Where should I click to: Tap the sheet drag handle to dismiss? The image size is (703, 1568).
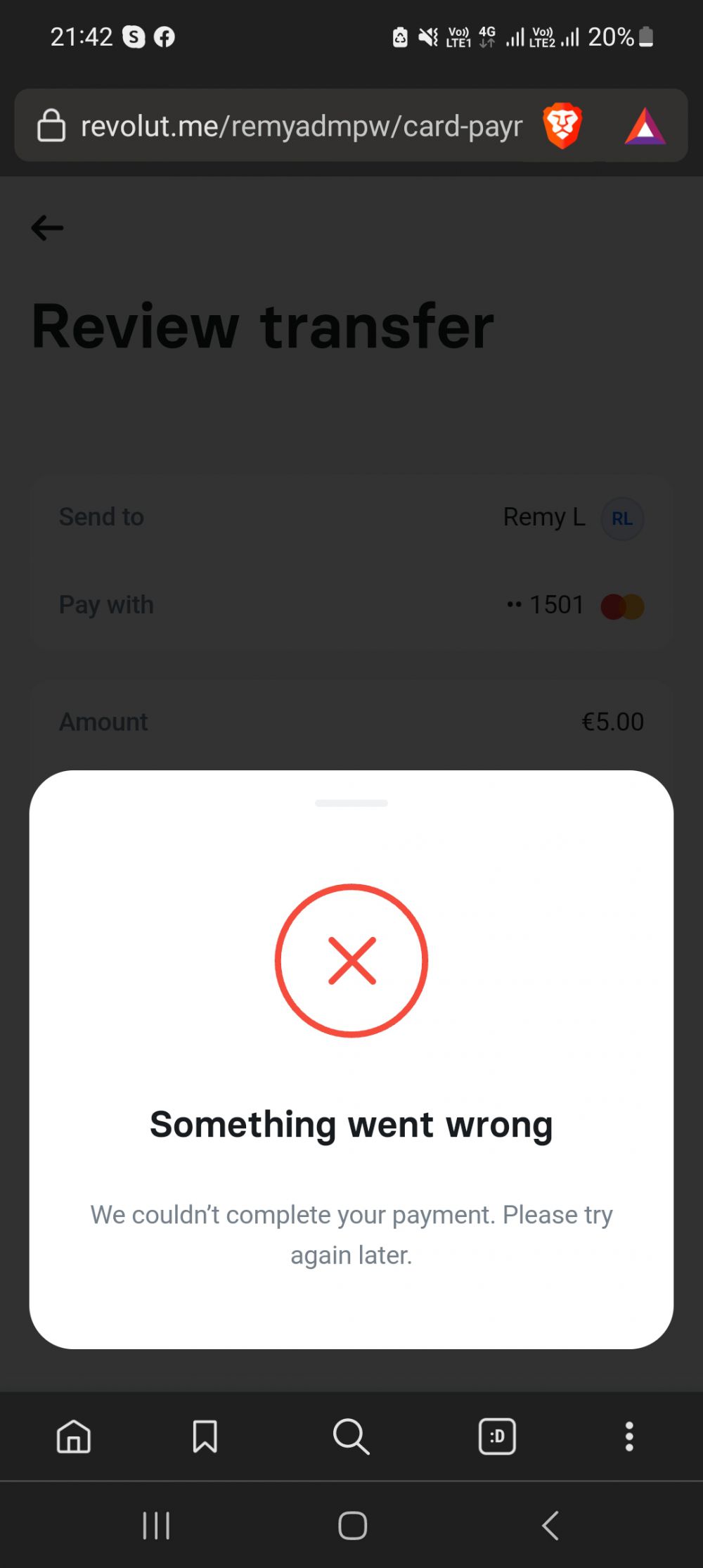351,803
